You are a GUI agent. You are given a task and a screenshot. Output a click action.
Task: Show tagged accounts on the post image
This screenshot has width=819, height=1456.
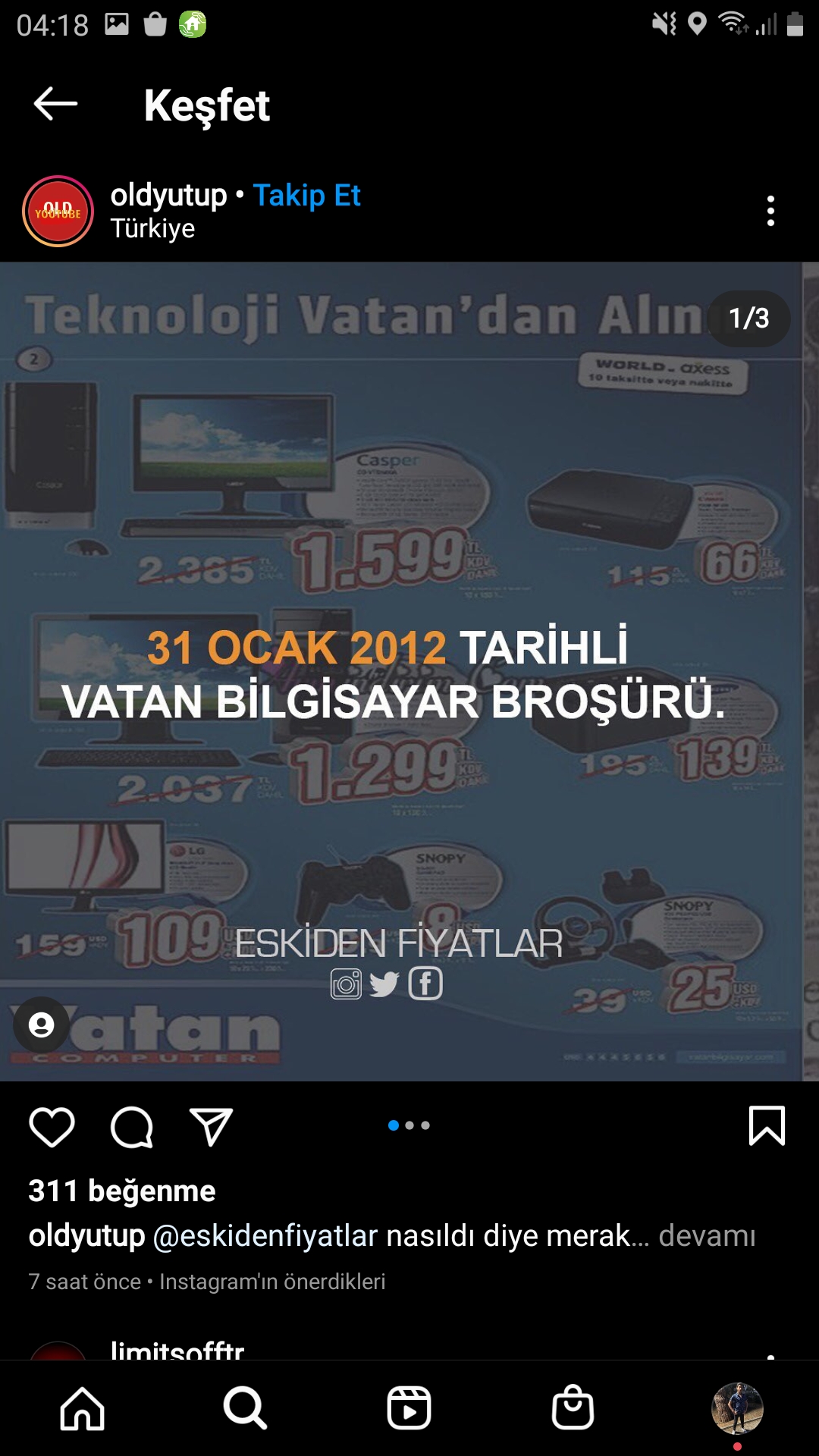click(42, 1025)
